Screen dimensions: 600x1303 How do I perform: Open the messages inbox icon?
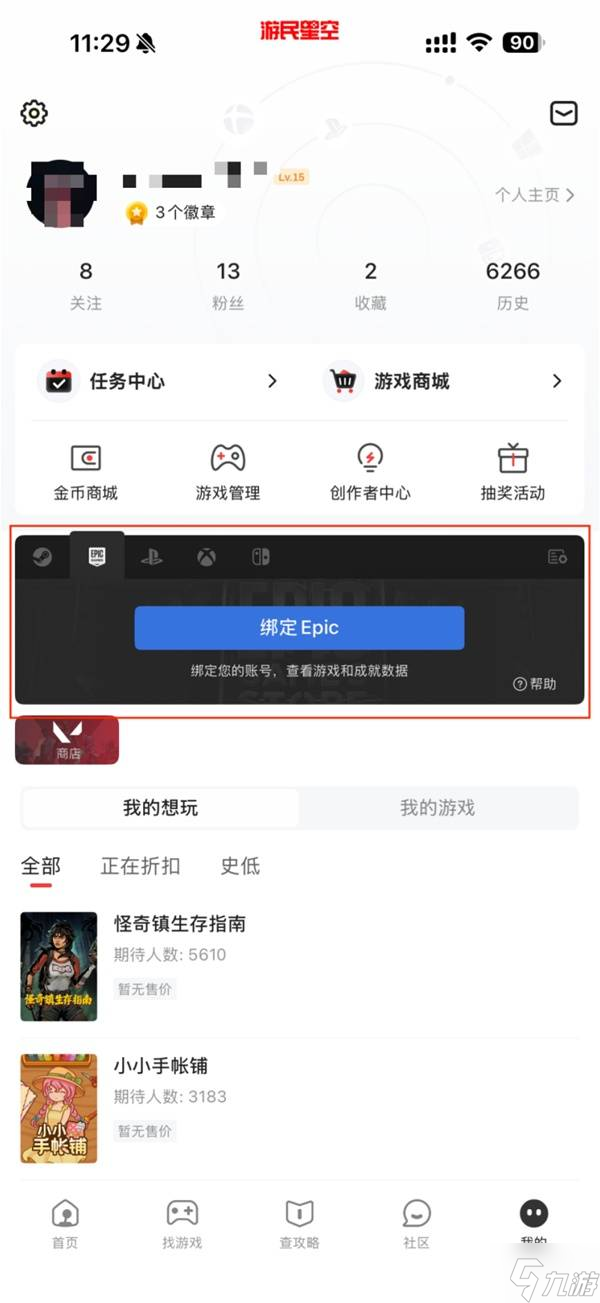tap(564, 113)
